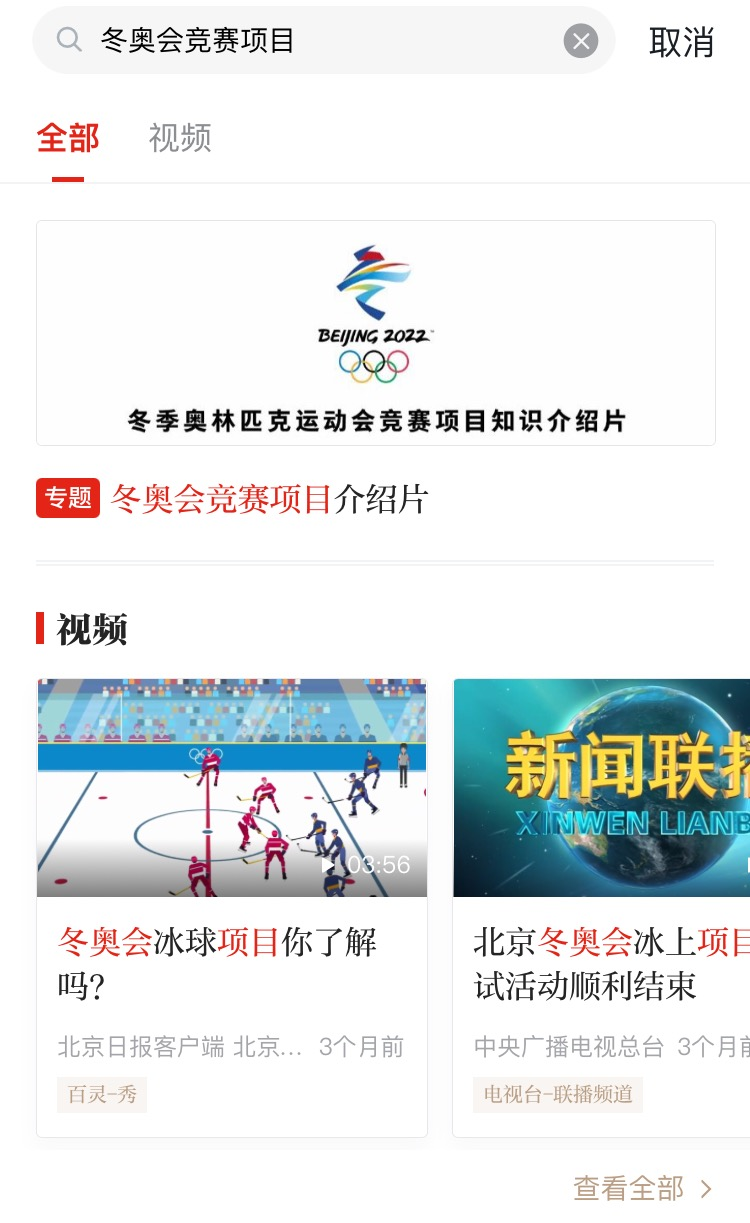750x1223 pixels.
Task: View all videos via 查看全部
Action: tap(642, 1188)
